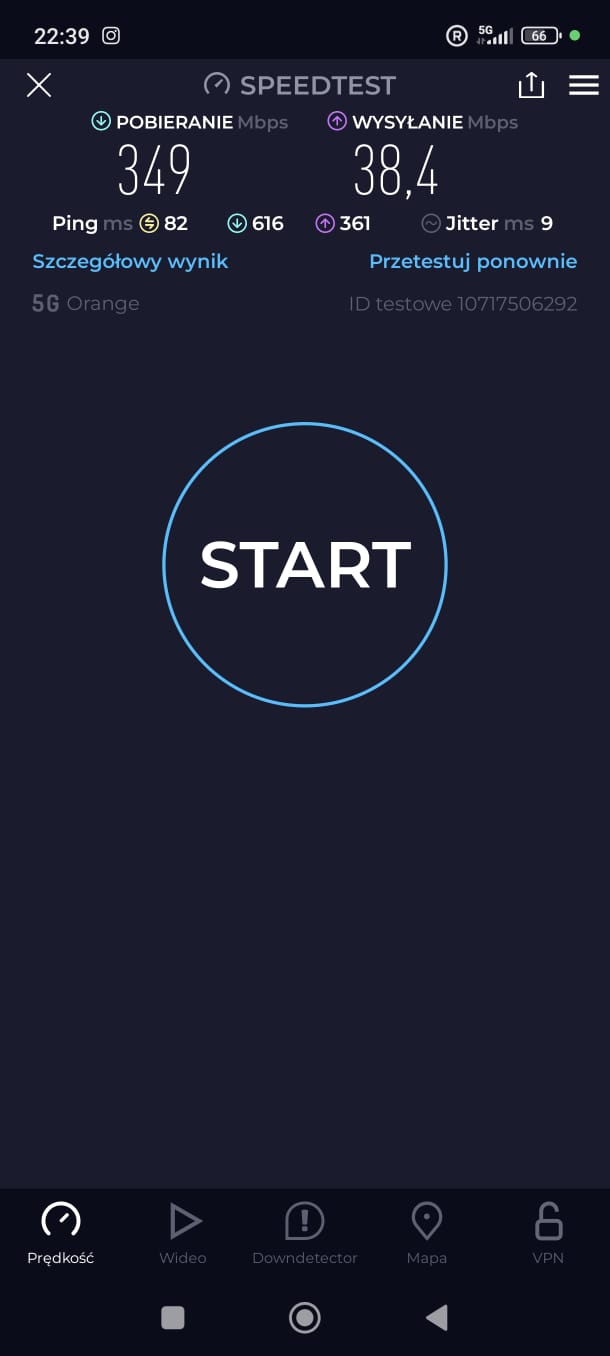
Task: Share the speed test result
Action: [531, 85]
